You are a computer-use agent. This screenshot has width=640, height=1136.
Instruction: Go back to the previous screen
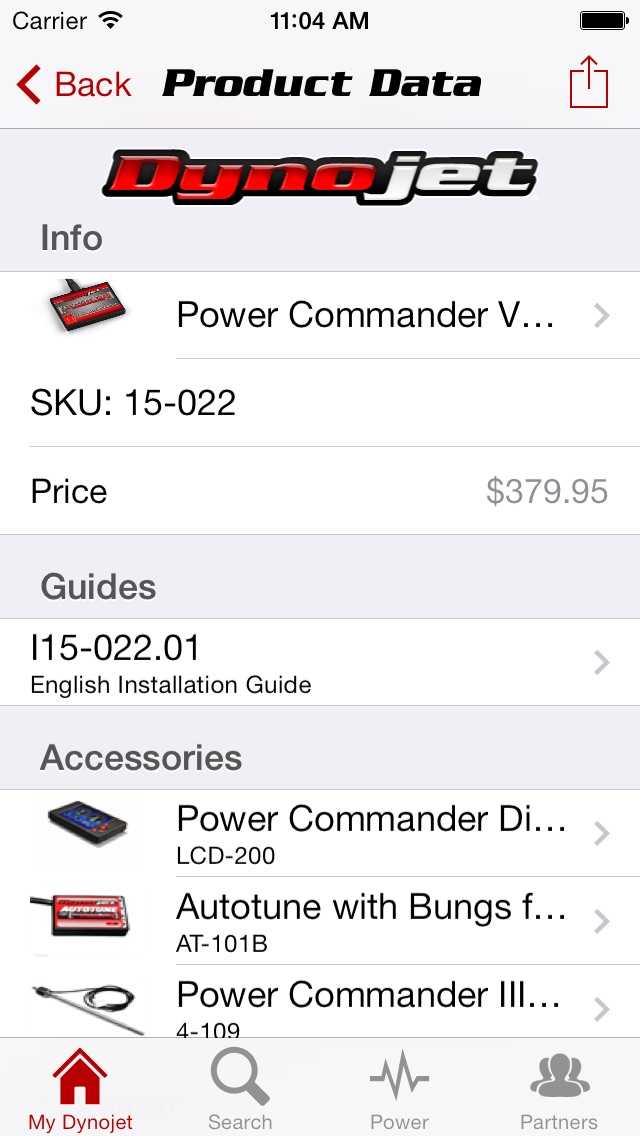pyautogui.click(x=74, y=84)
